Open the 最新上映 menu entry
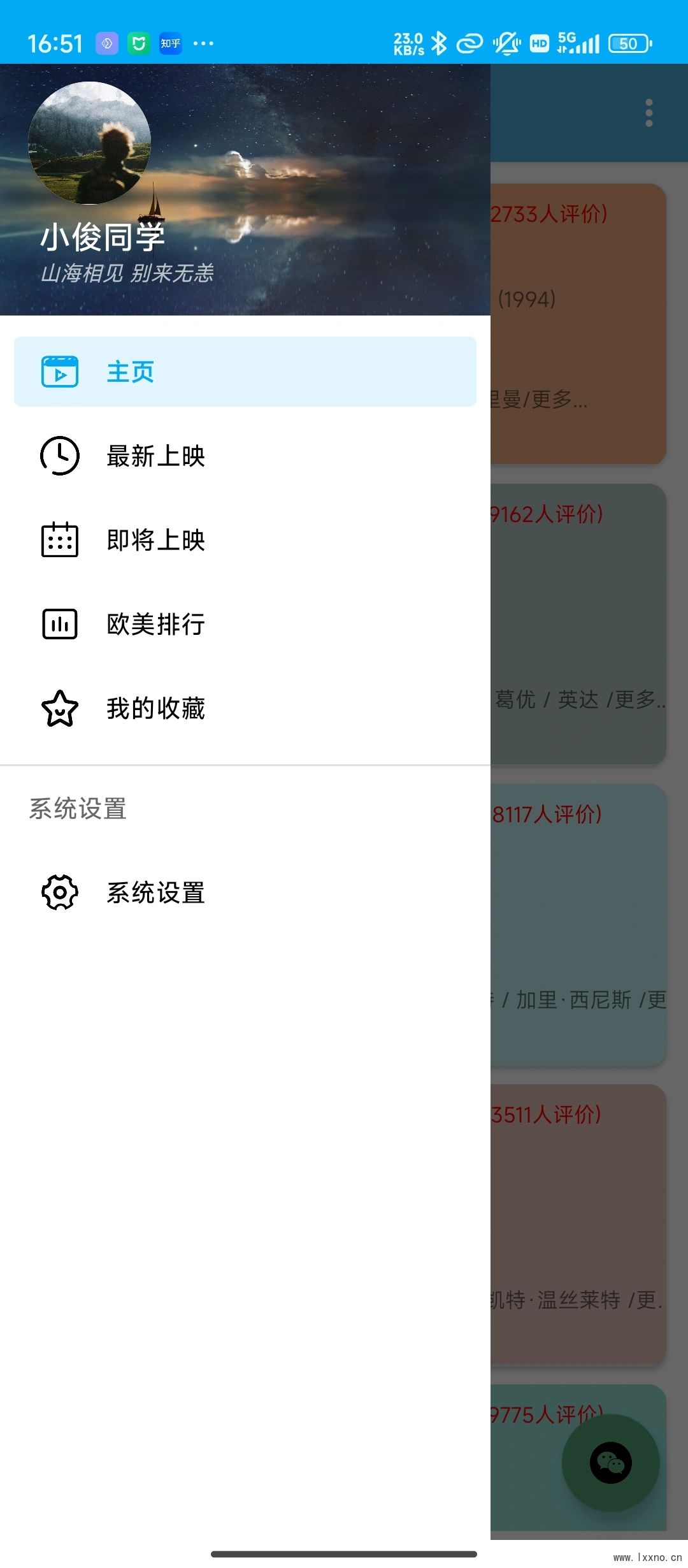Image resolution: width=688 pixels, height=1568 pixels. (x=155, y=456)
